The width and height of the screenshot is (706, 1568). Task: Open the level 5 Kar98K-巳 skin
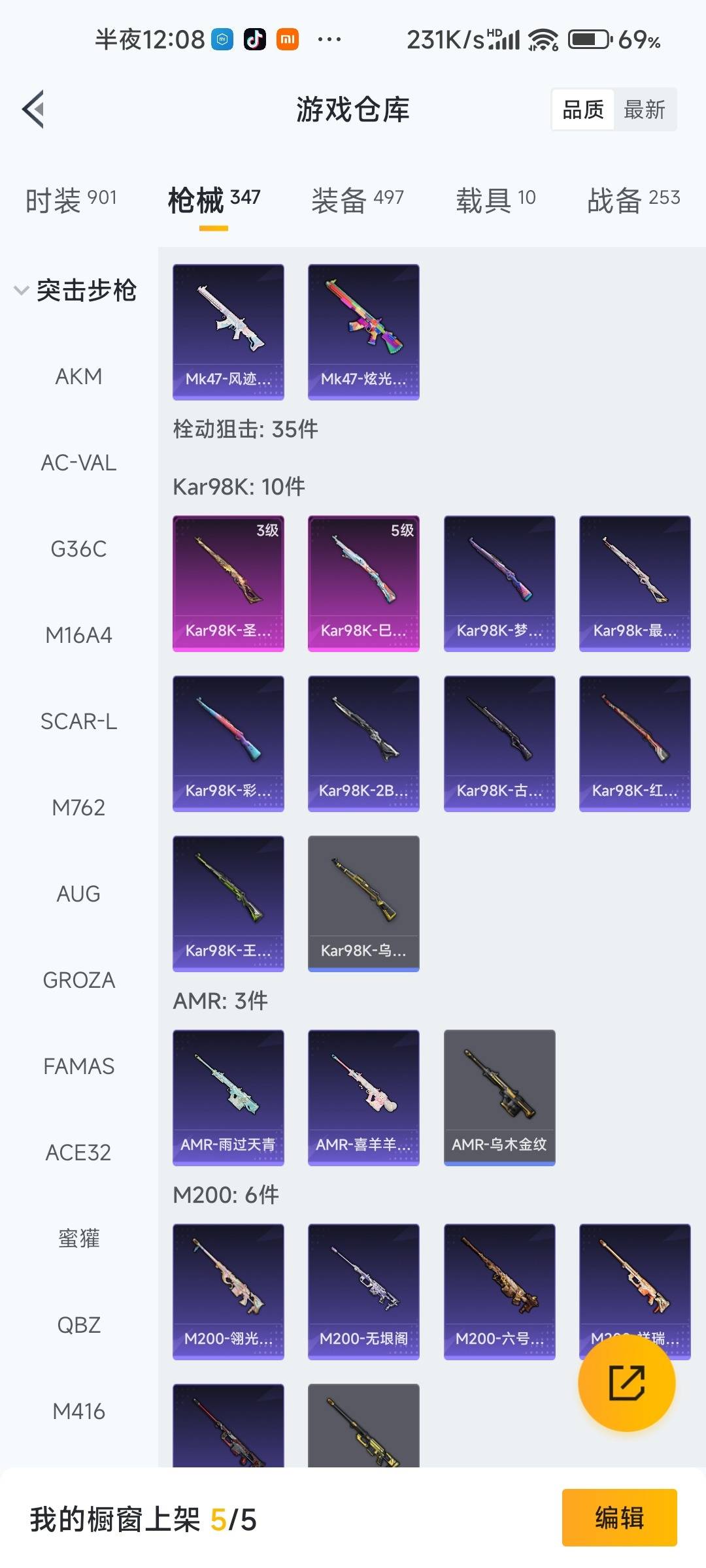(363, 583)
